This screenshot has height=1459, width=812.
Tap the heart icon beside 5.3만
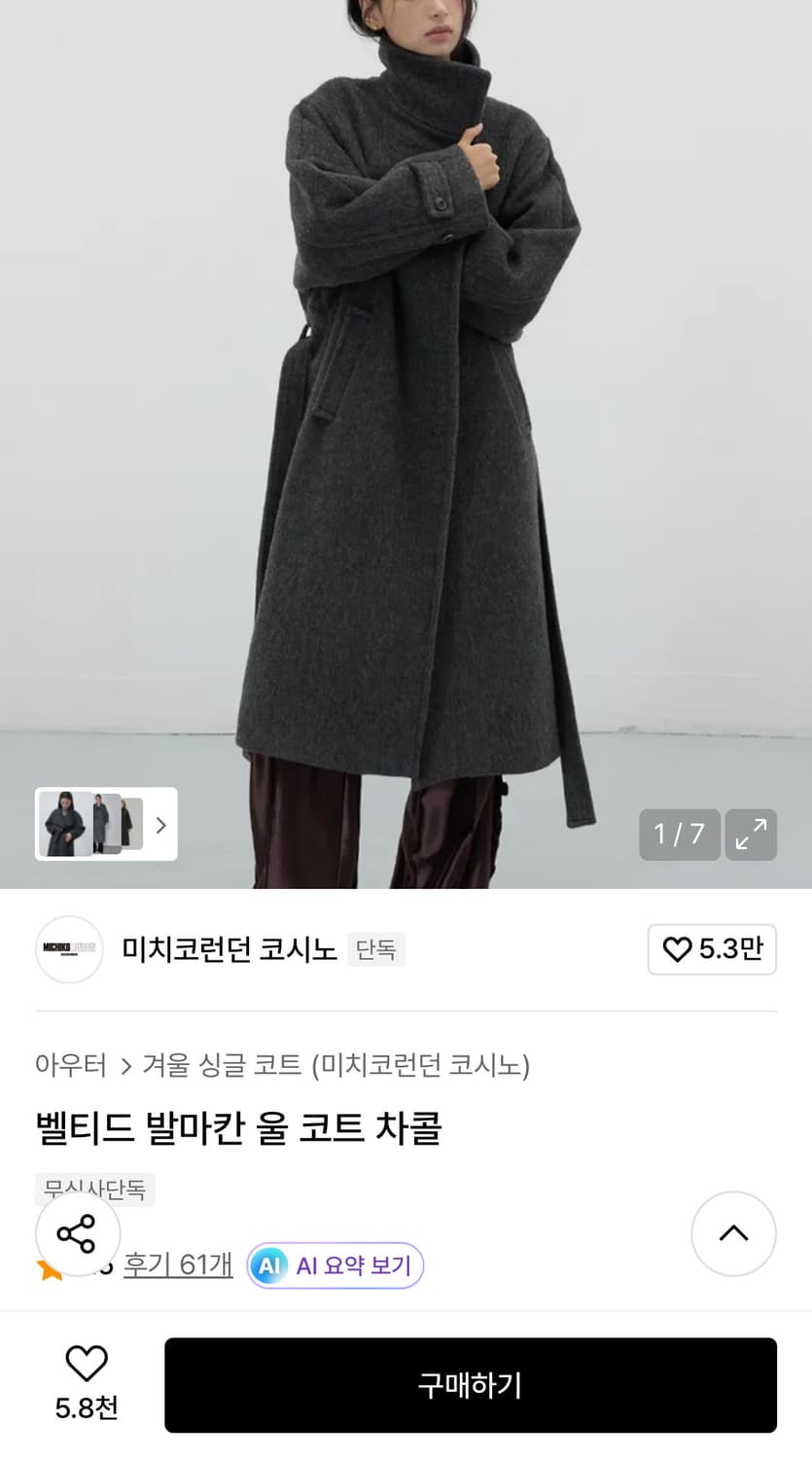[678, 949]
